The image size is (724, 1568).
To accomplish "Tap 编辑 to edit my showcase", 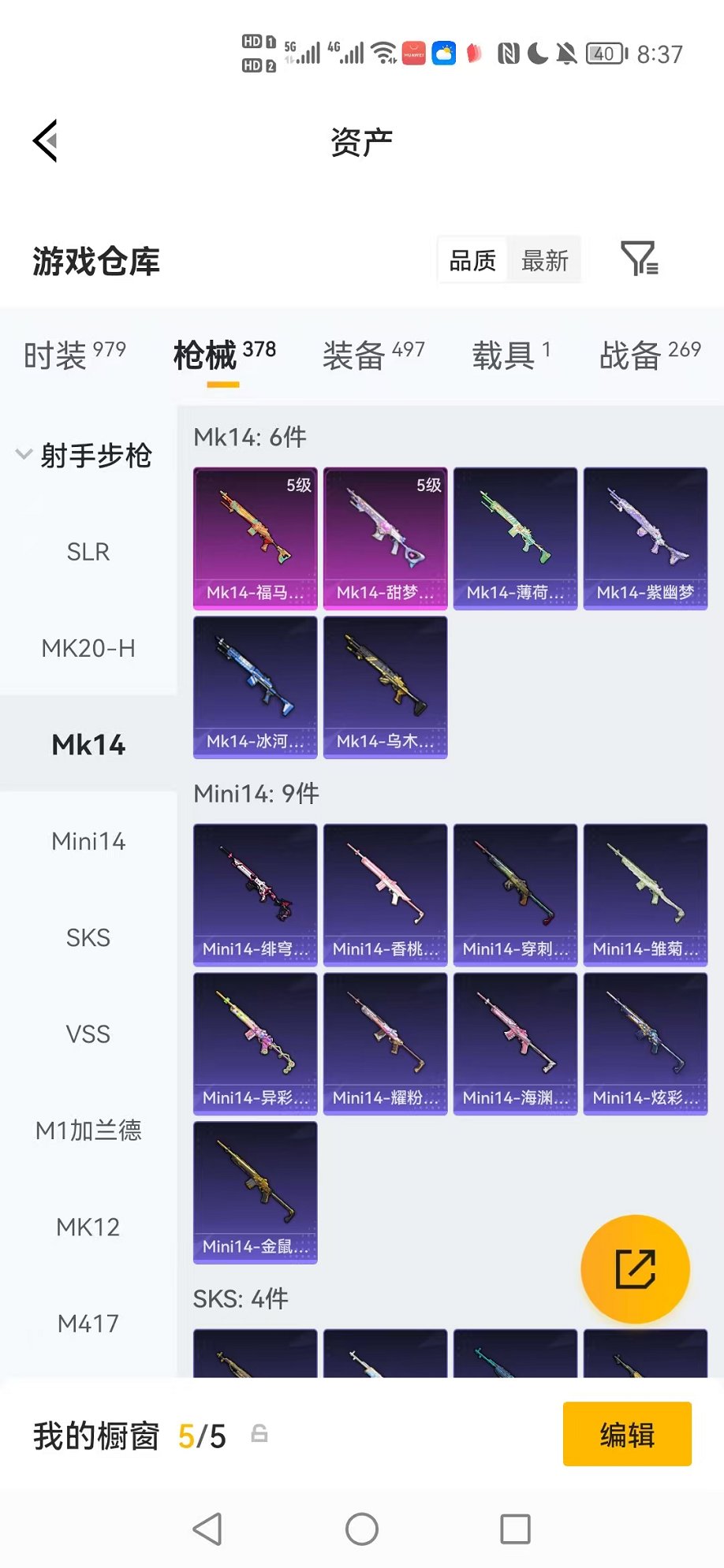I will pos(627,1434).
